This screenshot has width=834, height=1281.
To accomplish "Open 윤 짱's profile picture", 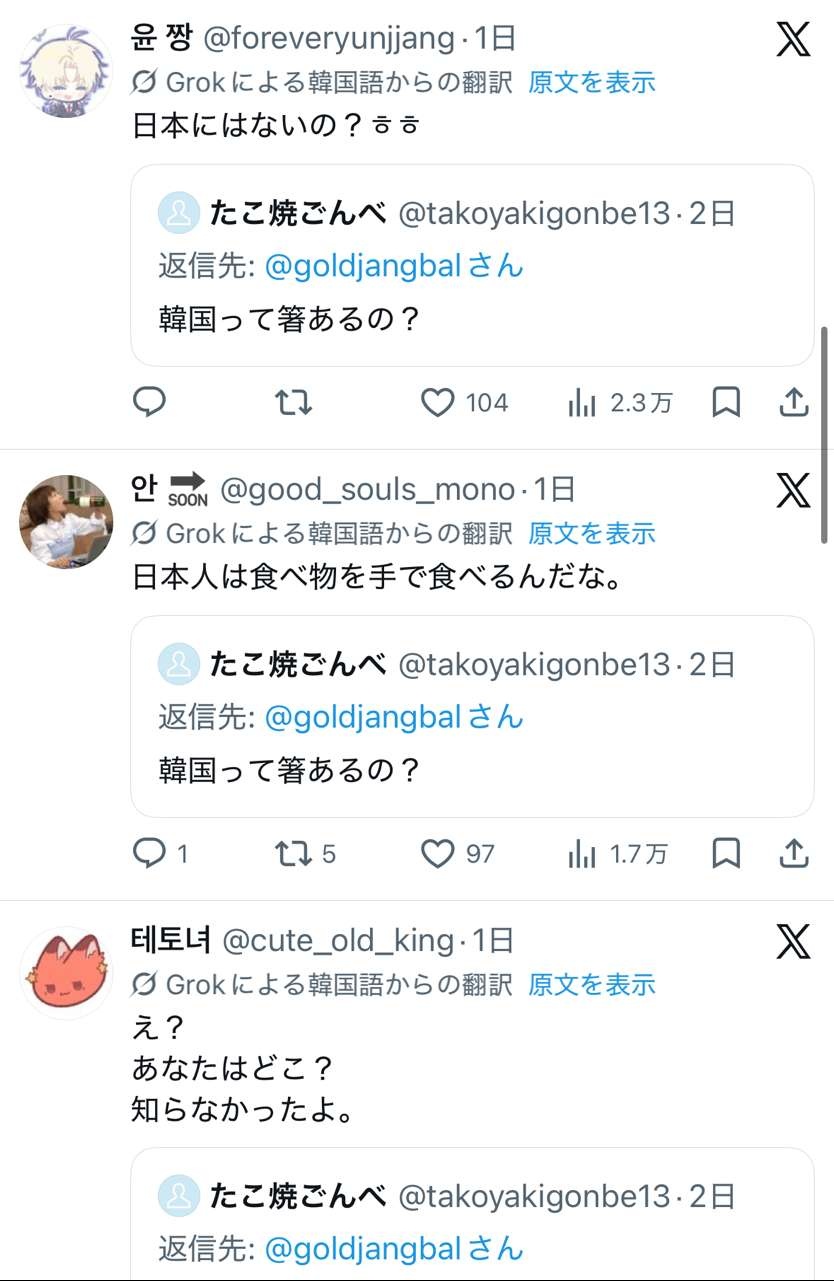I will (x=66, y=72).
